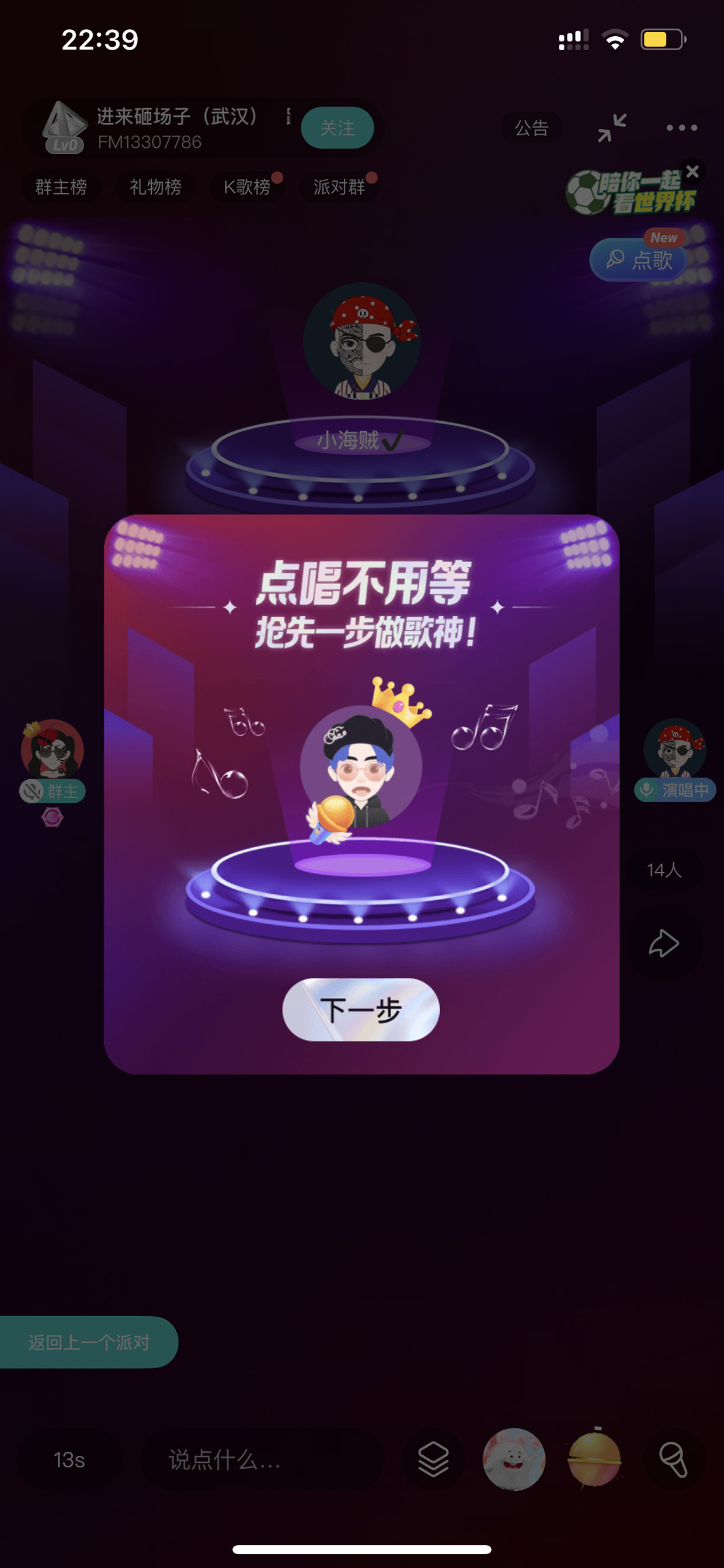Close the World Cup banner

(692, 172)
